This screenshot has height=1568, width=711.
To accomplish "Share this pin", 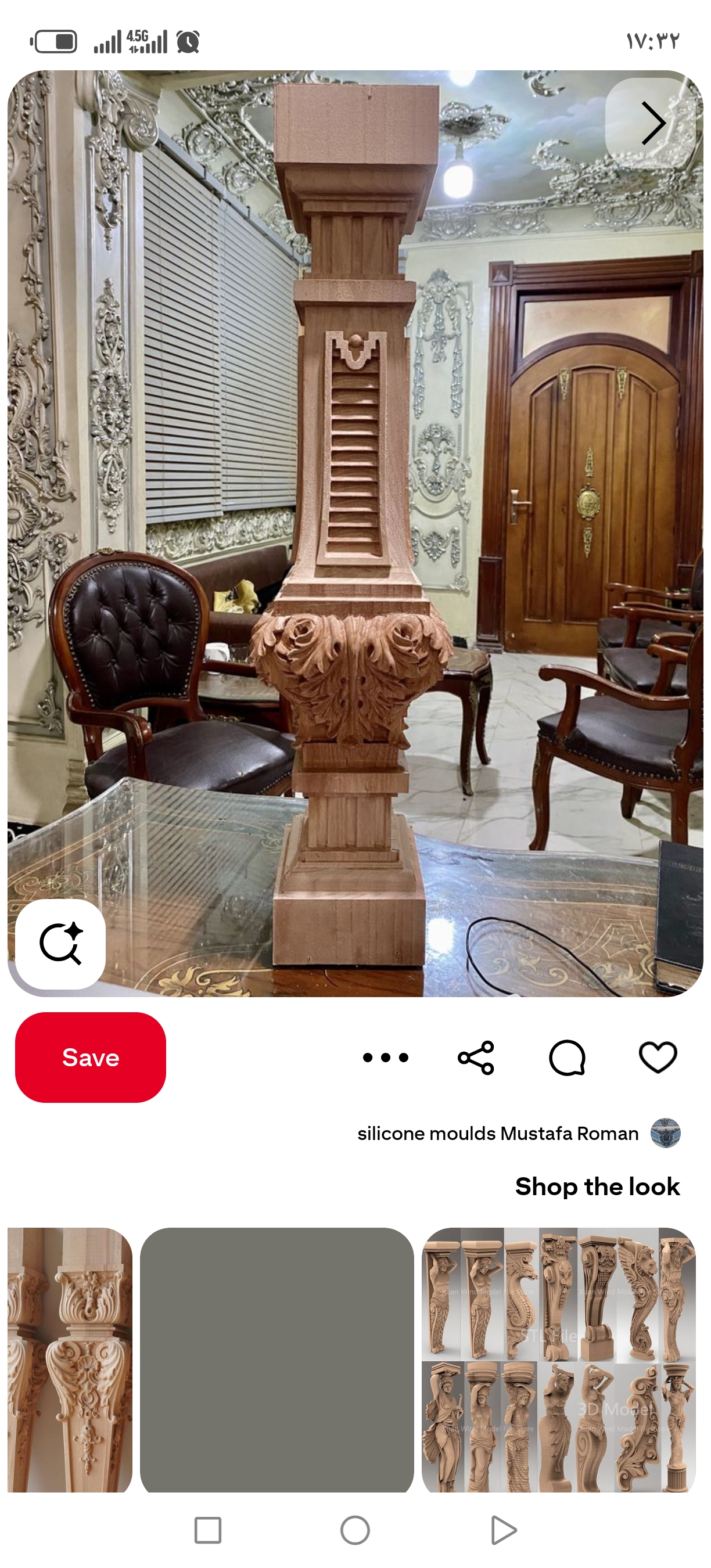I will (476, 1058).
